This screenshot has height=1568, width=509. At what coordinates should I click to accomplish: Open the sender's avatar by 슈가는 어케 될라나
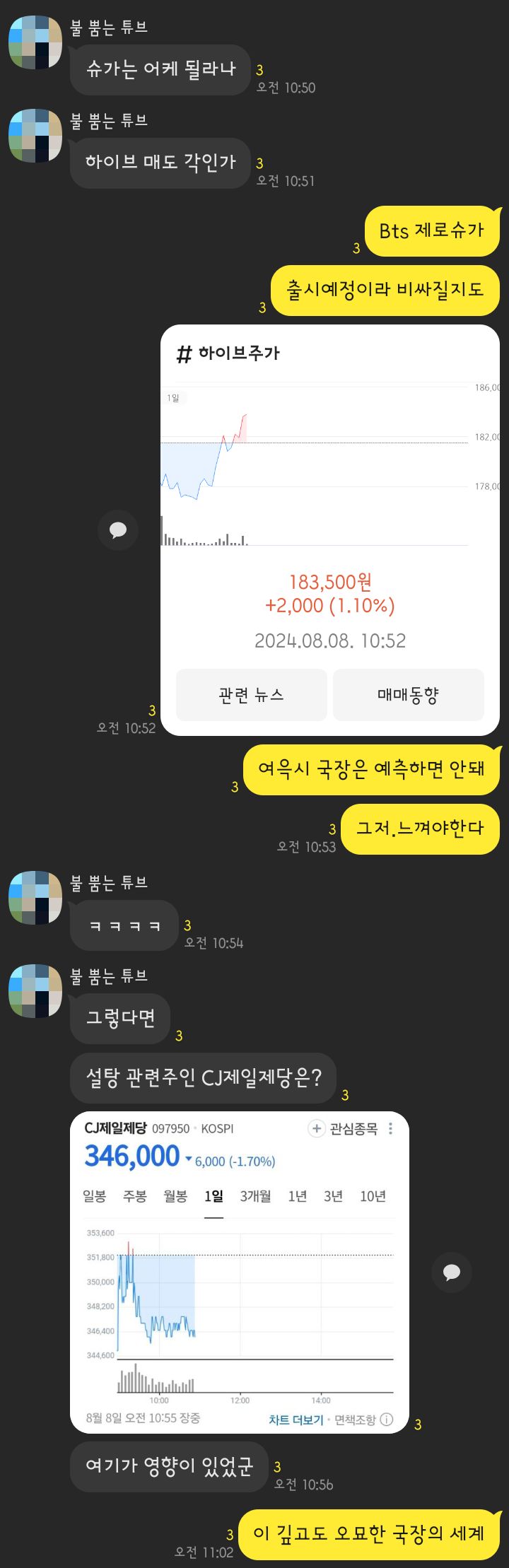[x=35, y=42]
